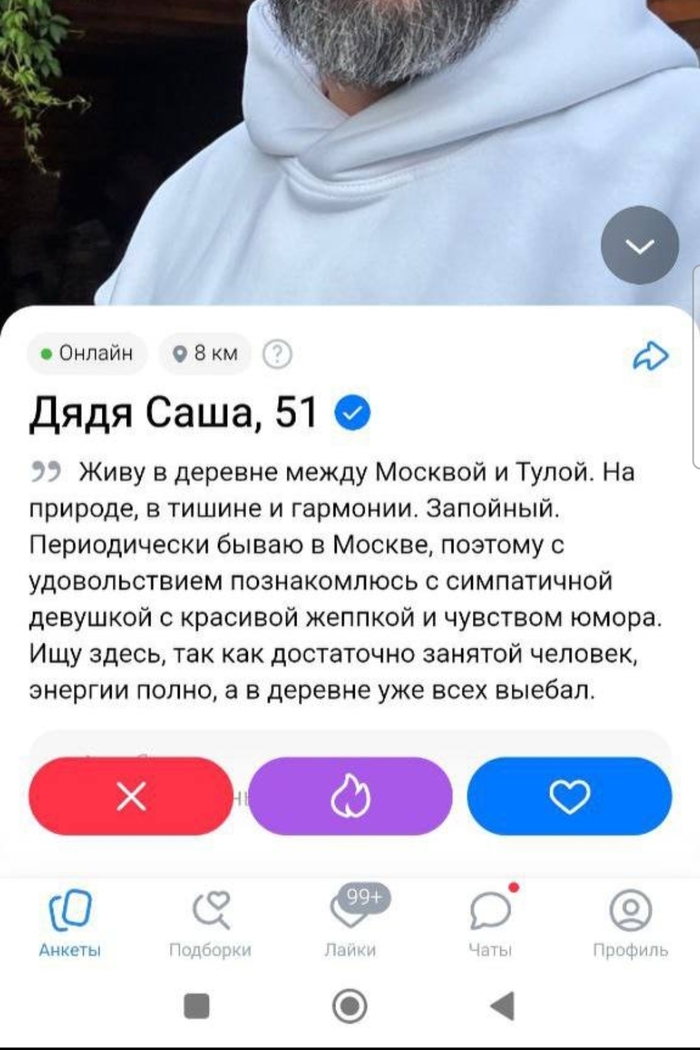Open the Подборки tab
This screenshot has width=700, height=1050.
(210, 923)
